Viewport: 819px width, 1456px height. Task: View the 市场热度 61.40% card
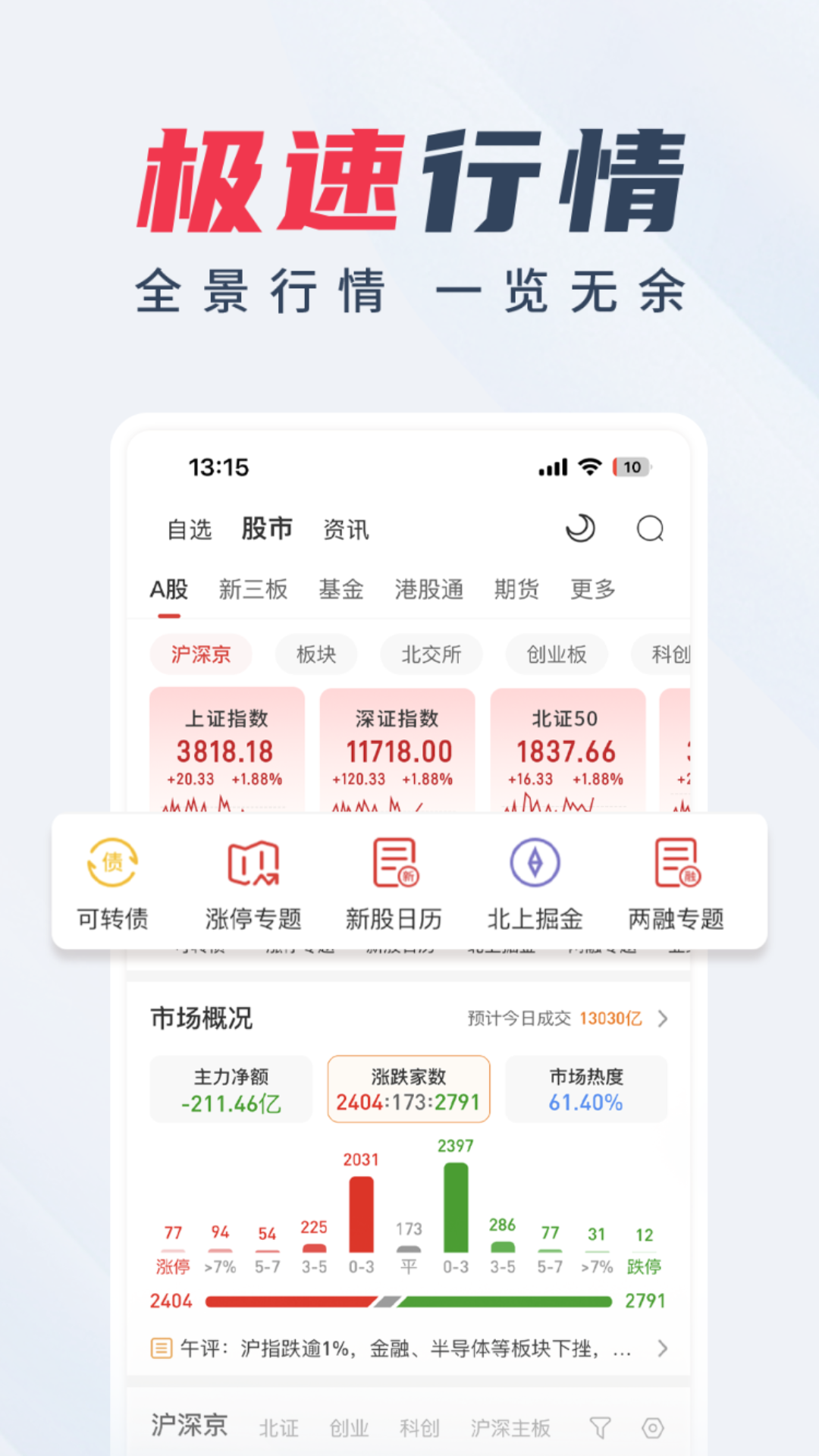pyautogui.click(x=586, y=1088)
